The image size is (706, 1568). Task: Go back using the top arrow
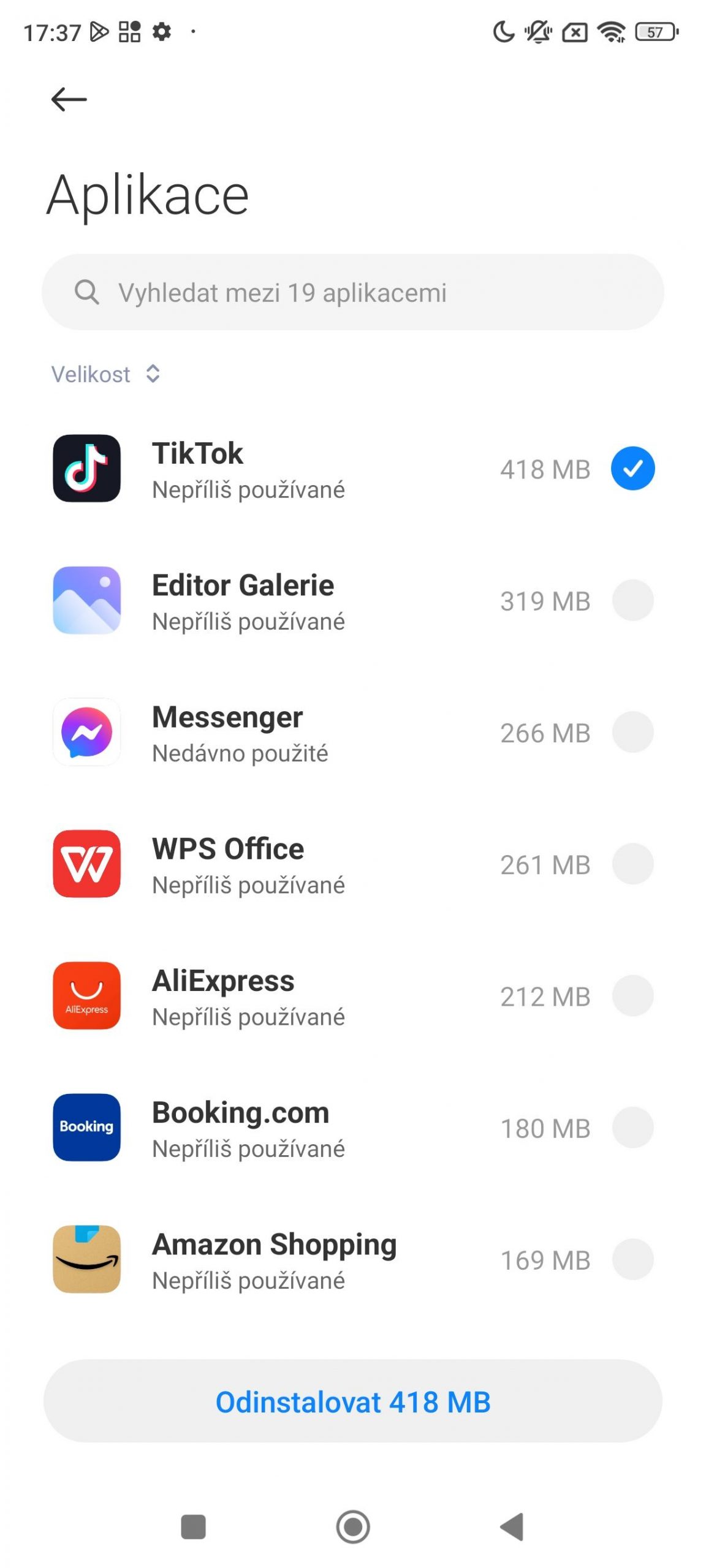click(69, 99)
